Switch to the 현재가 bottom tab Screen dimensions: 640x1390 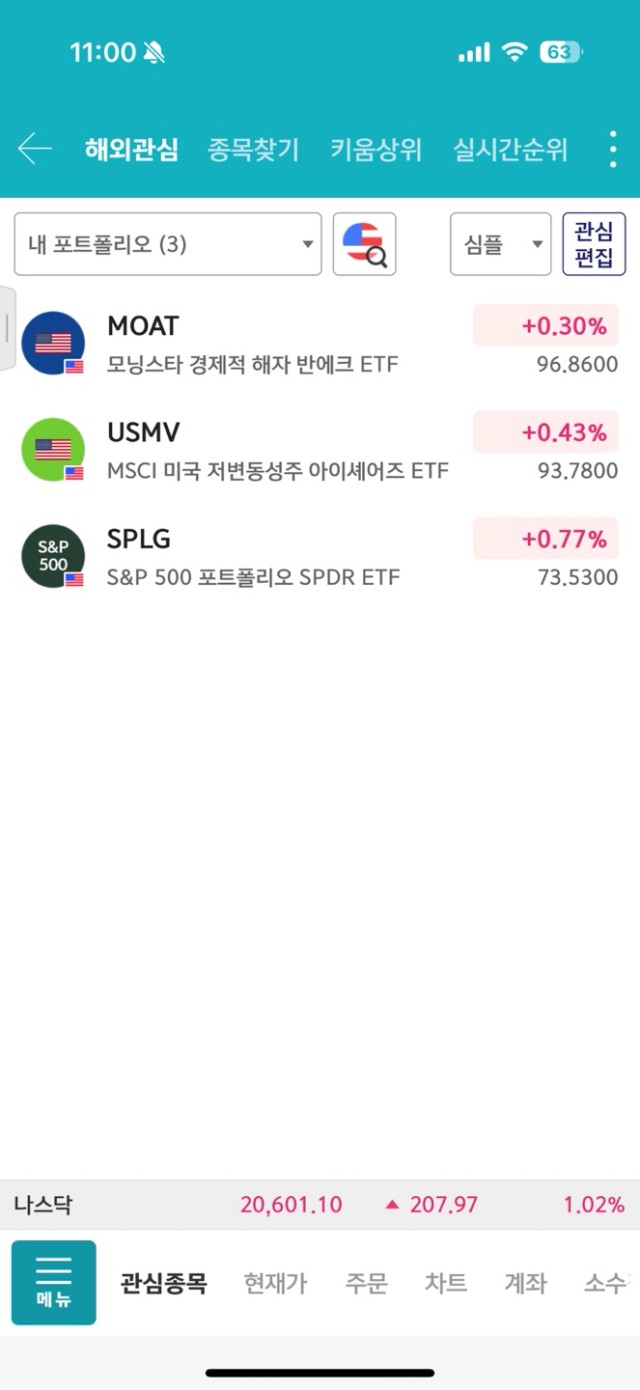(275, 1283)
